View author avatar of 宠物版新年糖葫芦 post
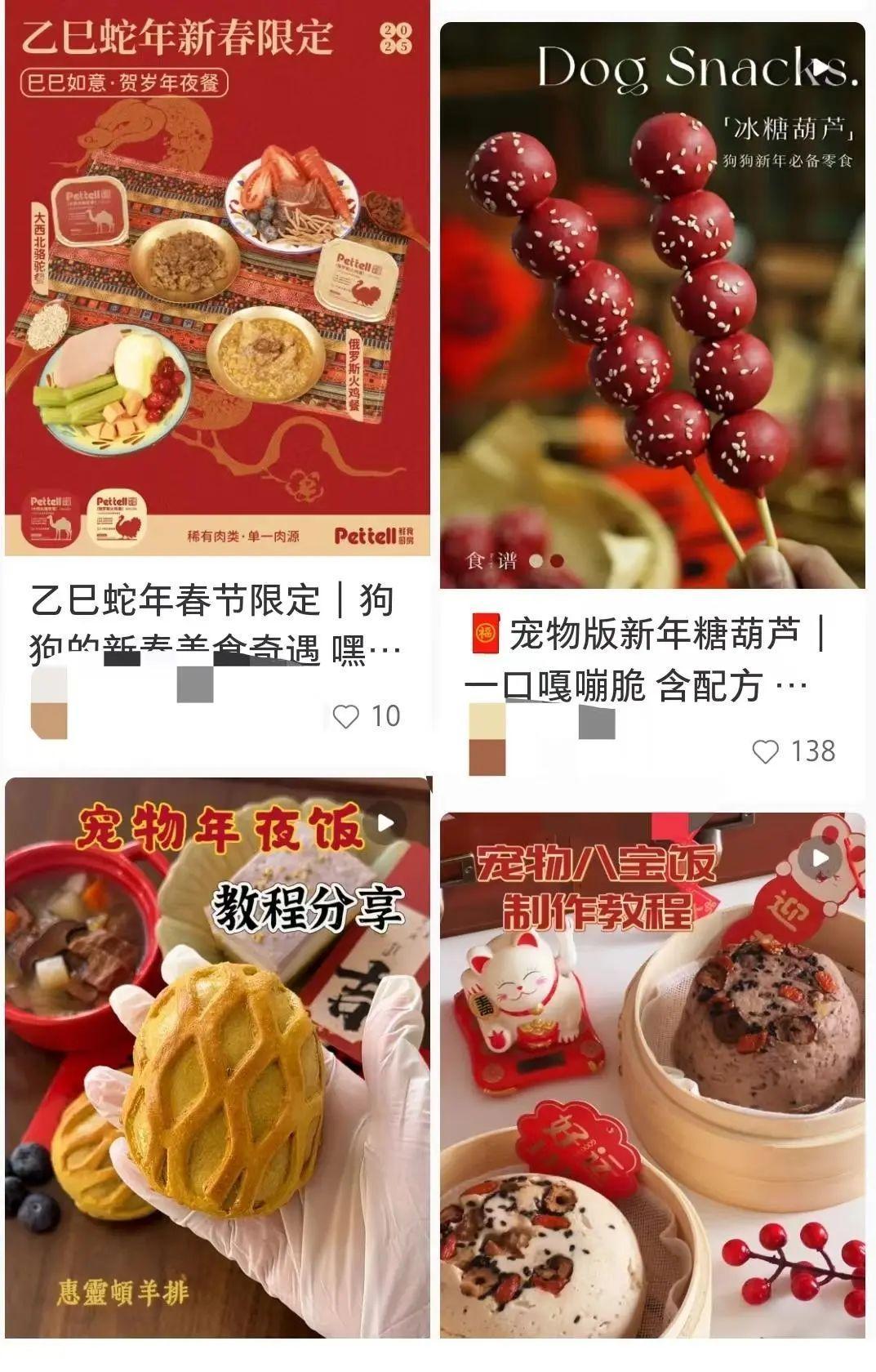The width and height of the screenshot is (876, 1372). [487, 740]
